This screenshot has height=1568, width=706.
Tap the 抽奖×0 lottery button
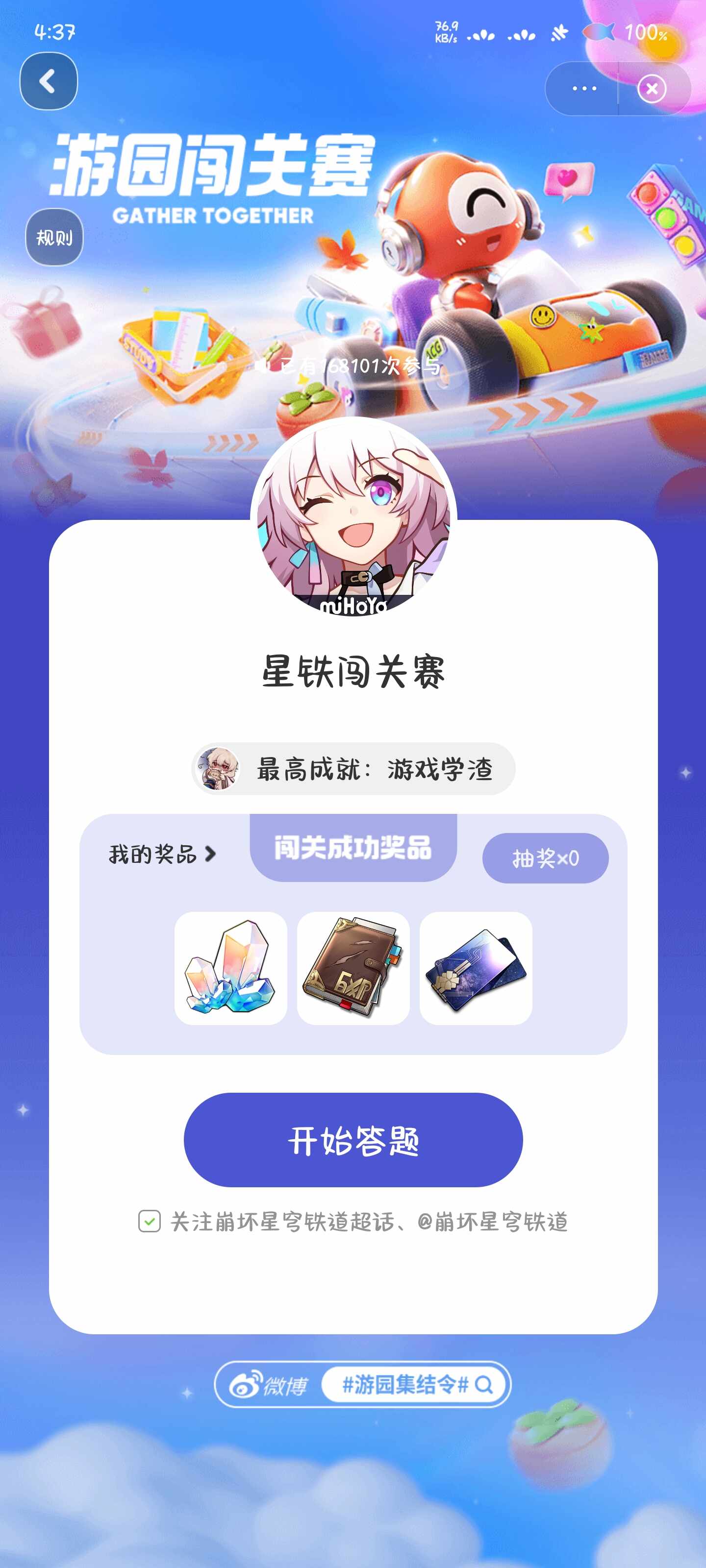click(x=545, y=858)
